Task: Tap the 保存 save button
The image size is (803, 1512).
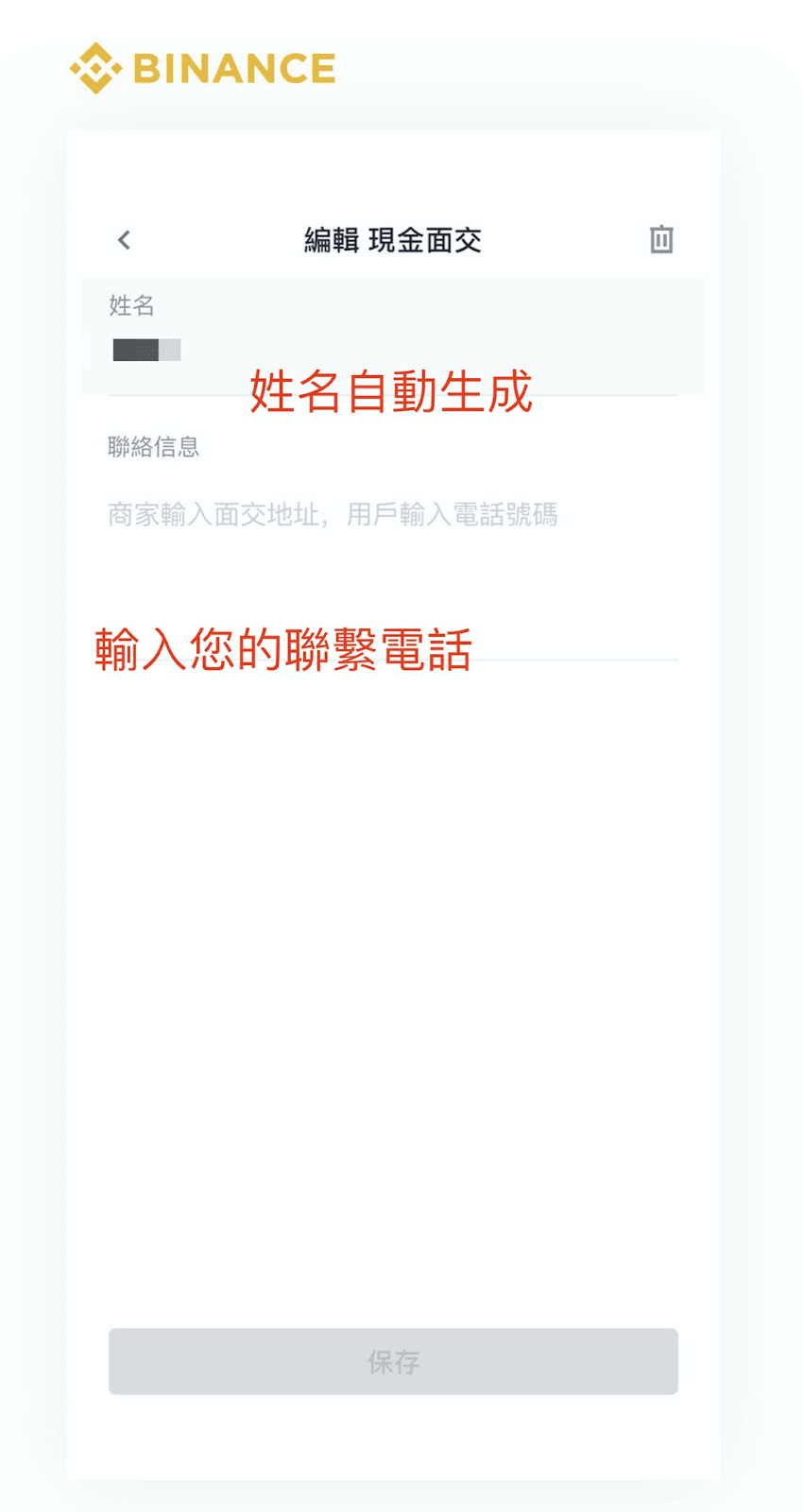Action: [x=393, y=1361]
